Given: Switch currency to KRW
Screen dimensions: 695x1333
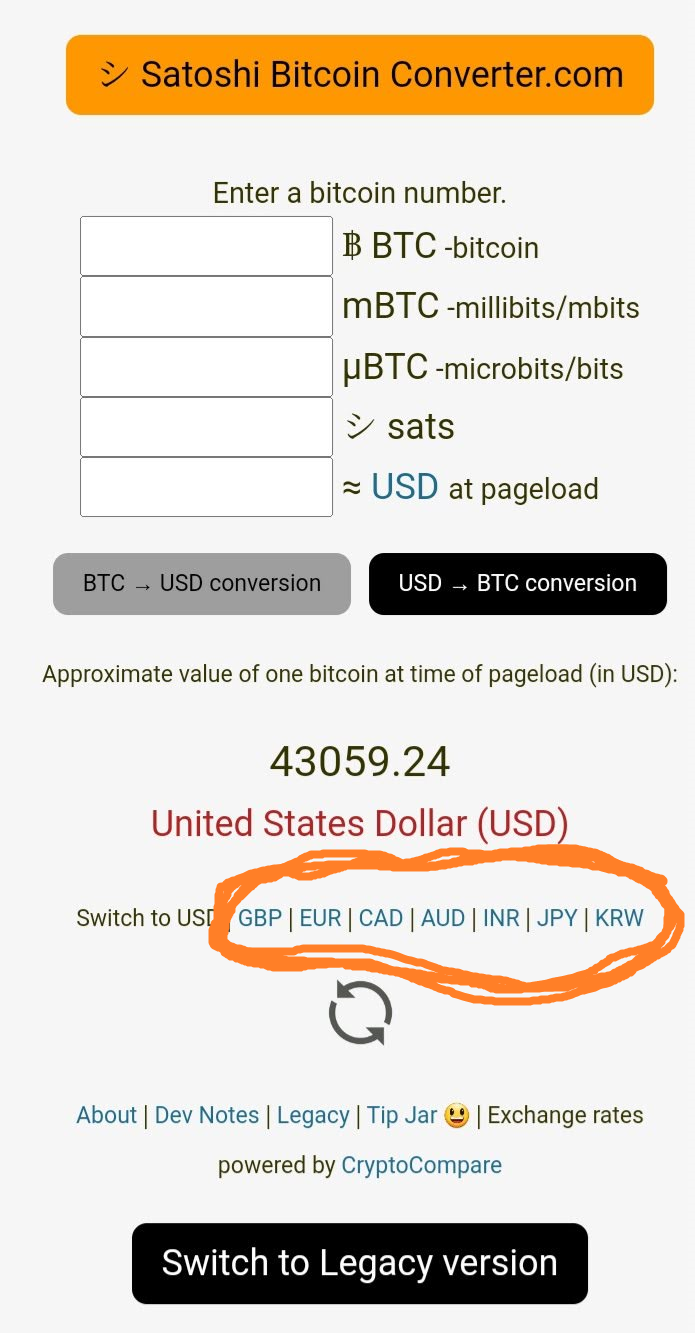Looking at the screenshot, I should [619, 918].
